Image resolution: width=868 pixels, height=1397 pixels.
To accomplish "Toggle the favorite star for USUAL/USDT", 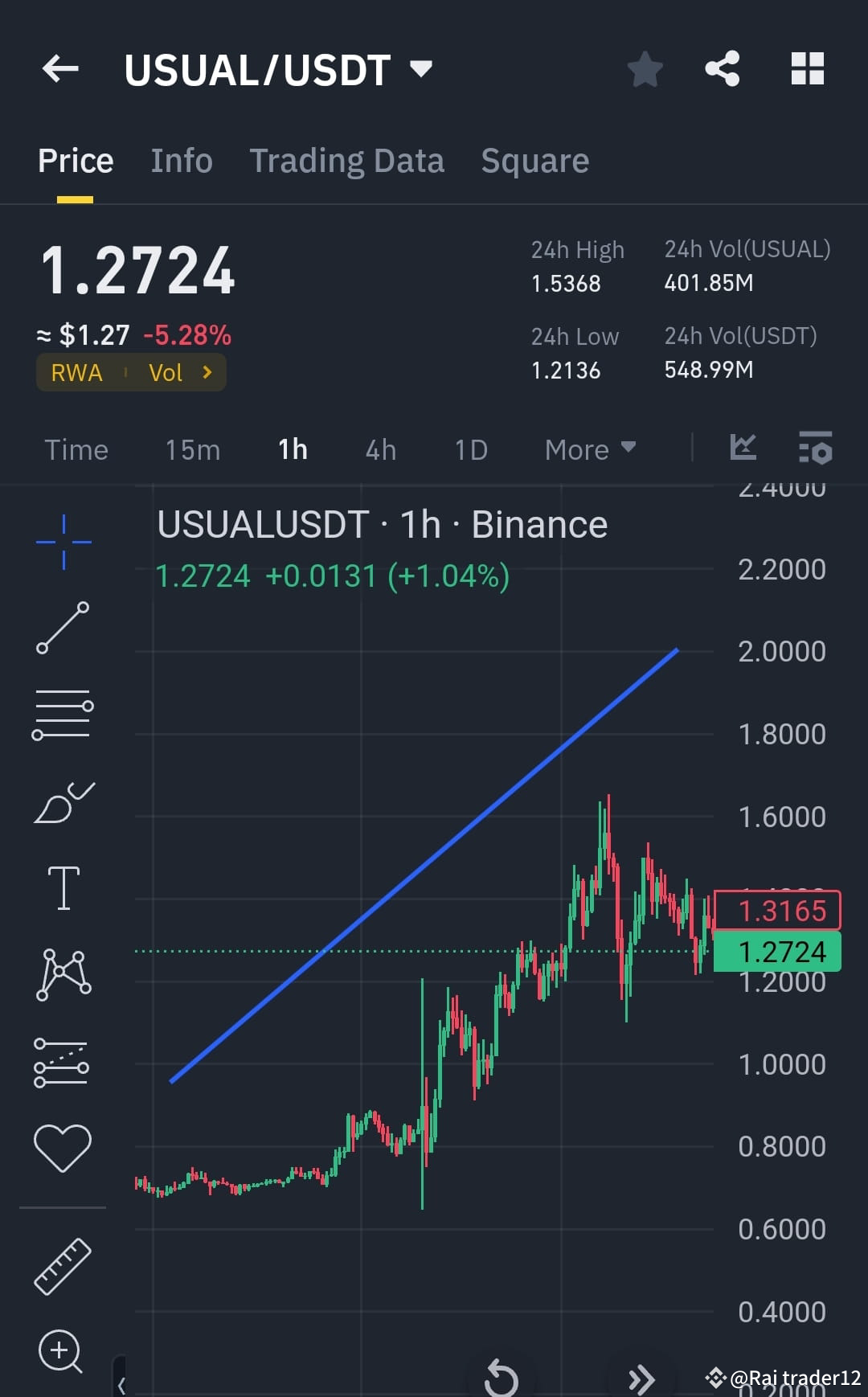I will (x=645, y=69).
